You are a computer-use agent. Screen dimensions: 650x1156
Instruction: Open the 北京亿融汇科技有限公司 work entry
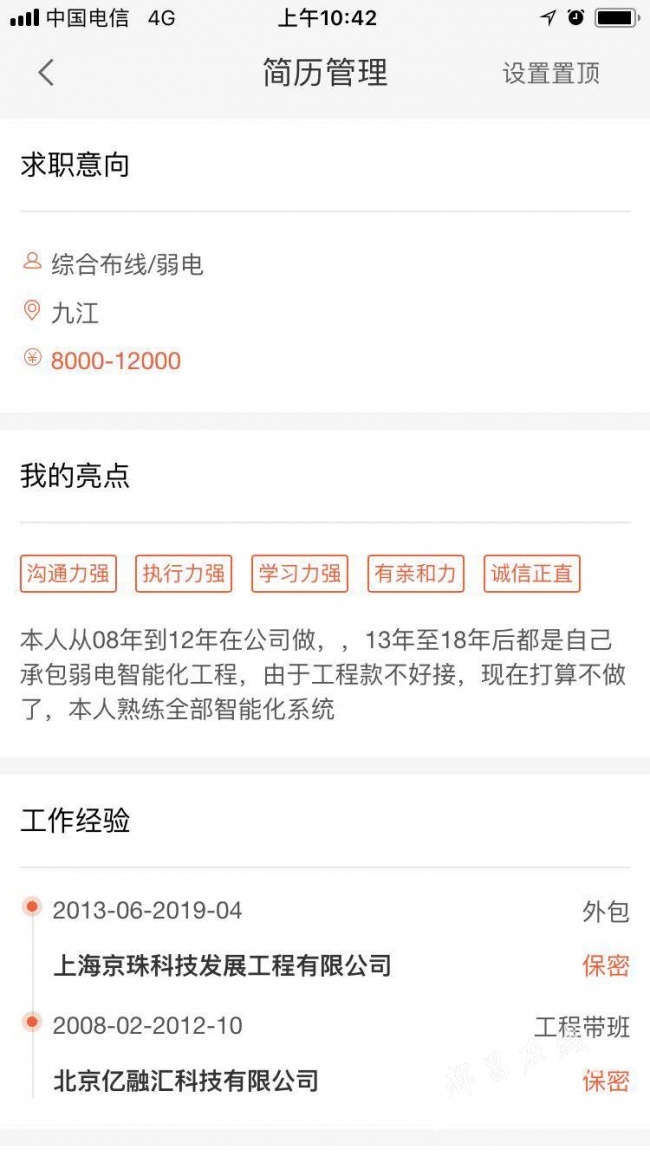(325, 1054)
